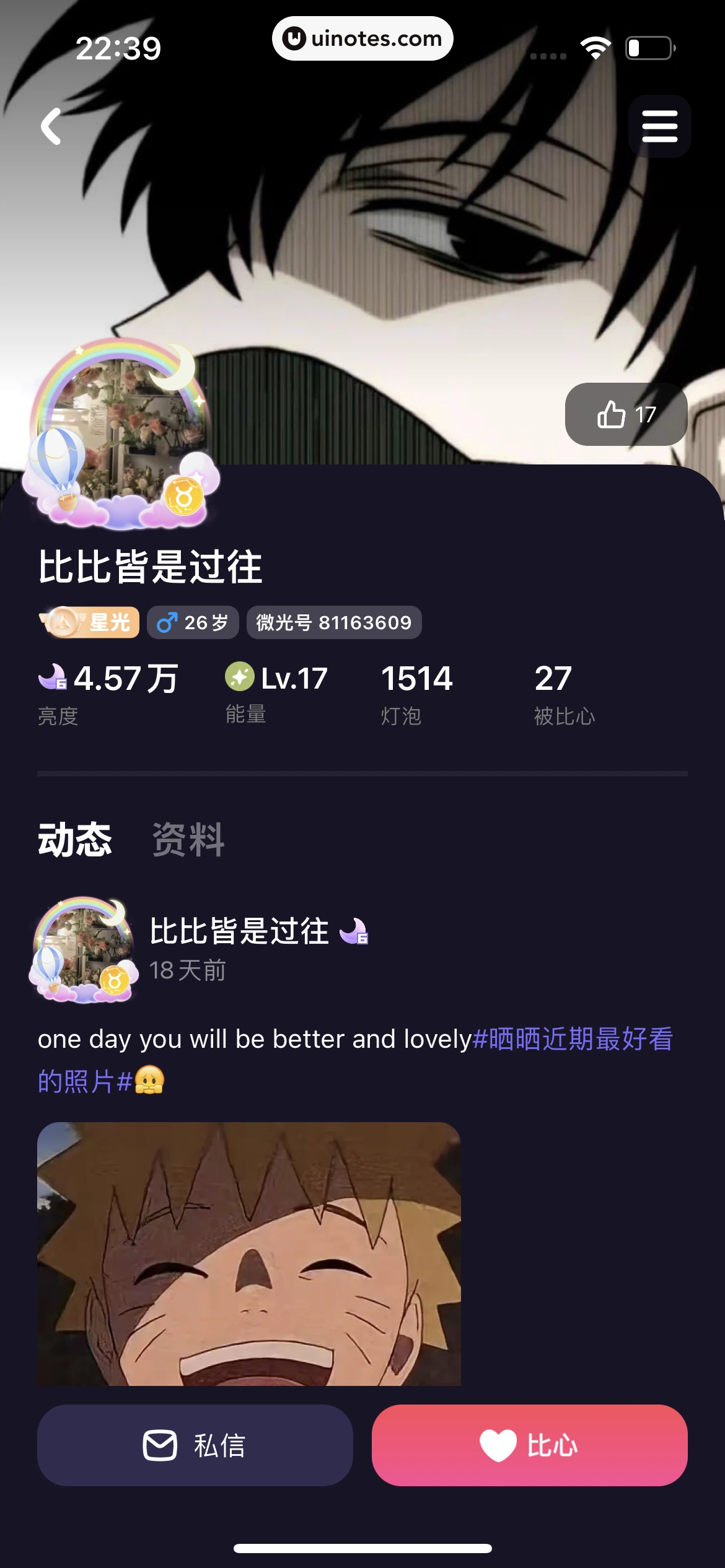Viewport: 725px width, 1568px height.
Task: Open the post author's avatar dated 18天前
Action: point(84,949)
